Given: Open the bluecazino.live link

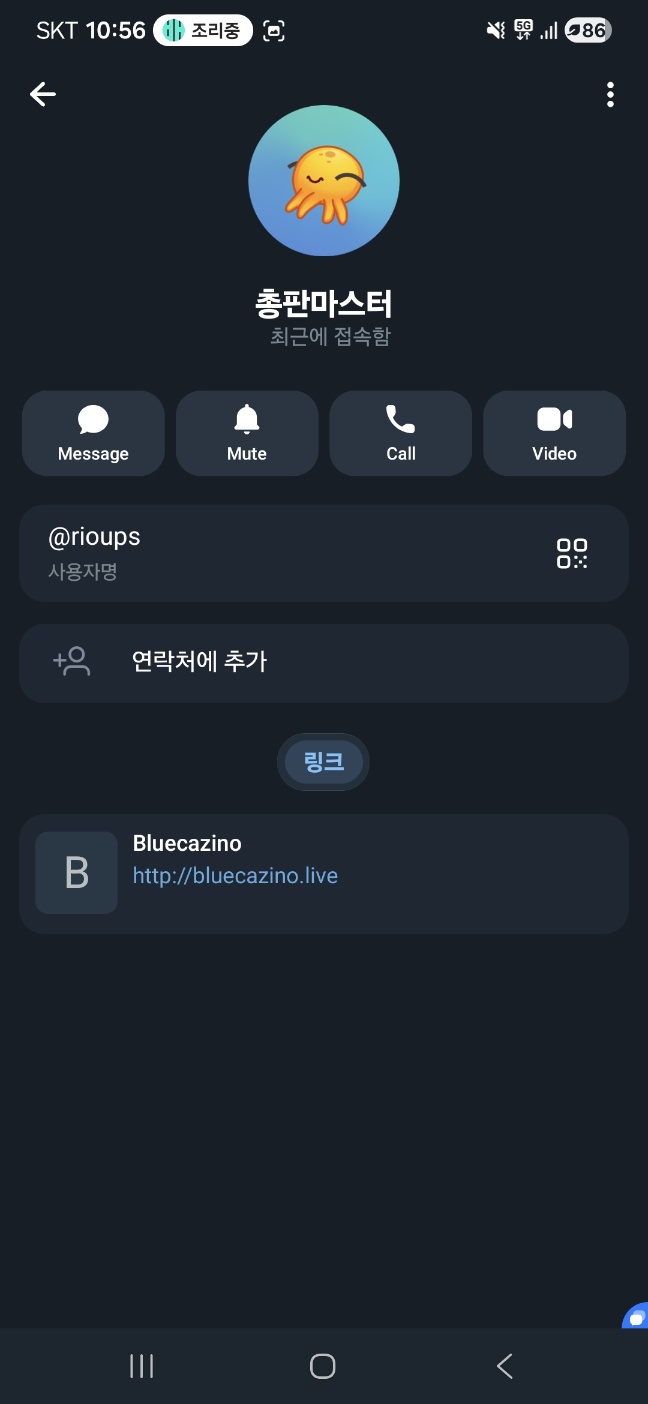Looking at the screenshot, I should click(236, 876).
